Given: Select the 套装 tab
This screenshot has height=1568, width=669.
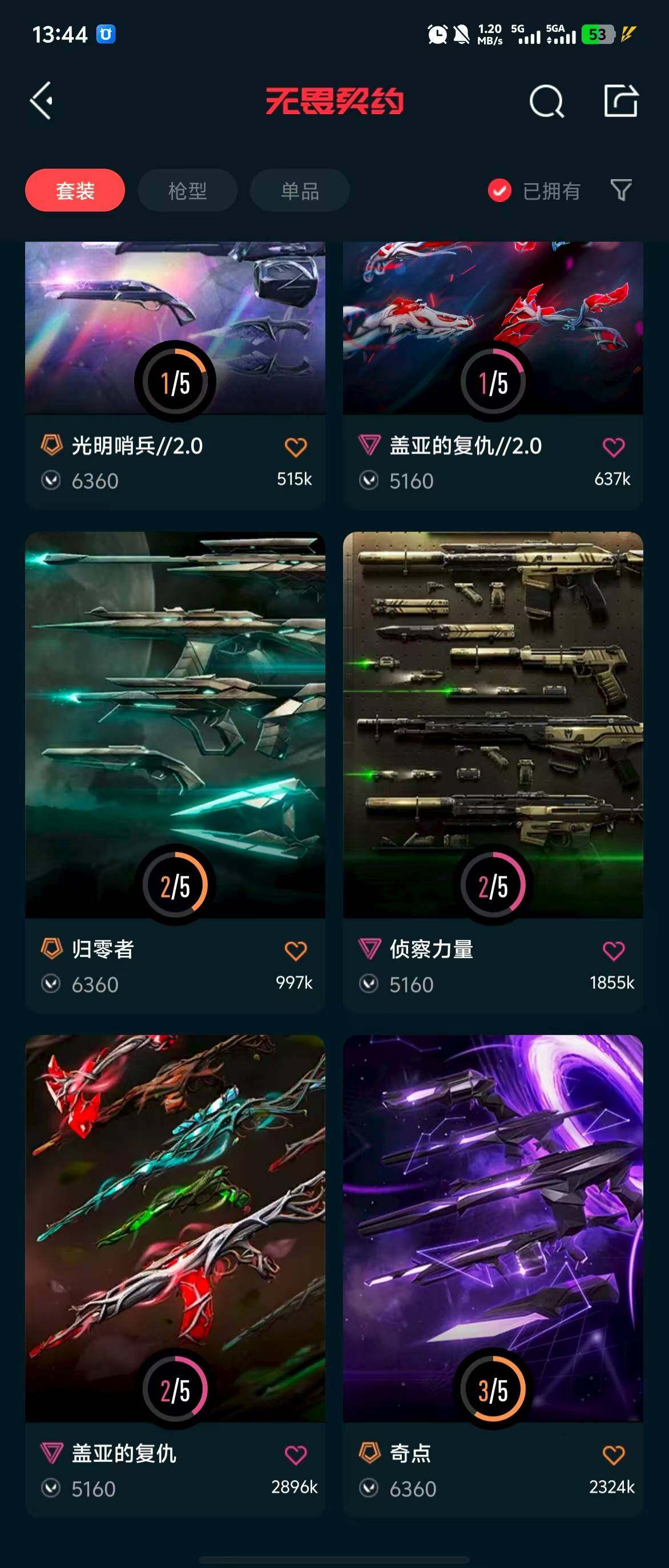Looking at the screenshot, I should click(x=75, y=191).
